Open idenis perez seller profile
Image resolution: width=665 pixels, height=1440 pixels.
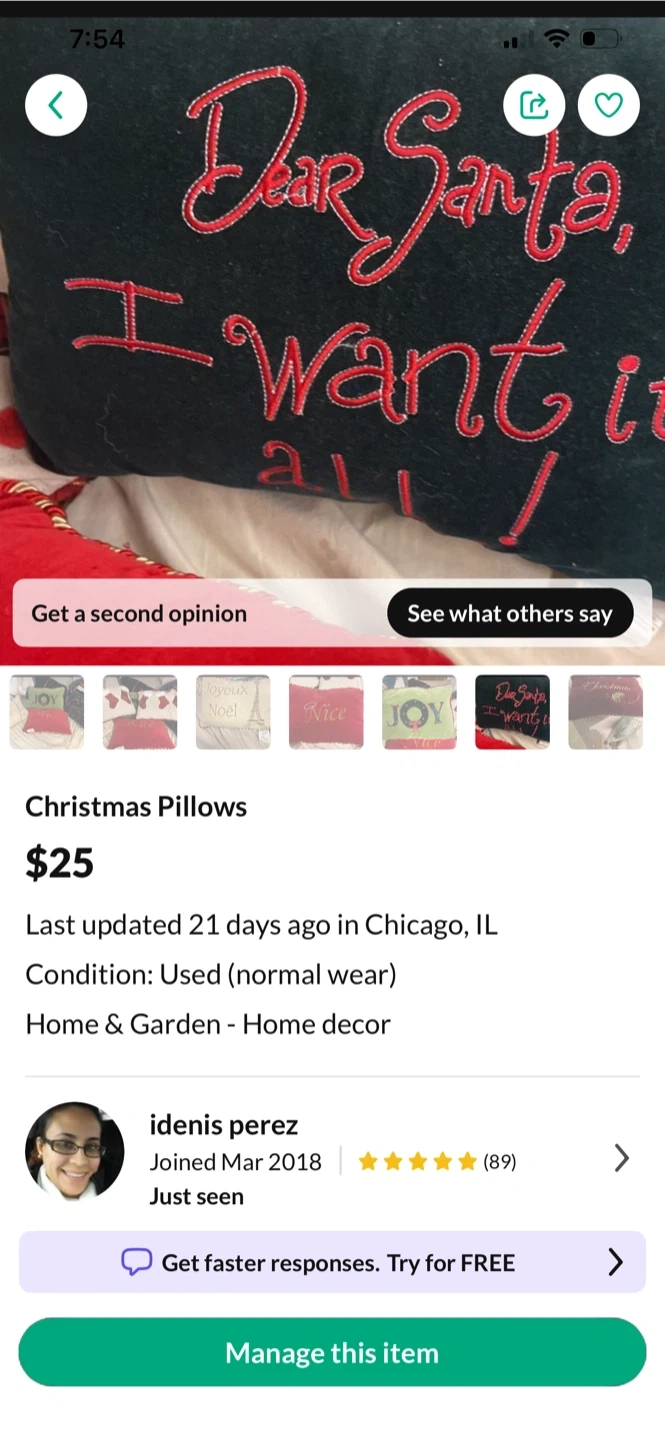pyautogui.click(x=332, y=1158)
